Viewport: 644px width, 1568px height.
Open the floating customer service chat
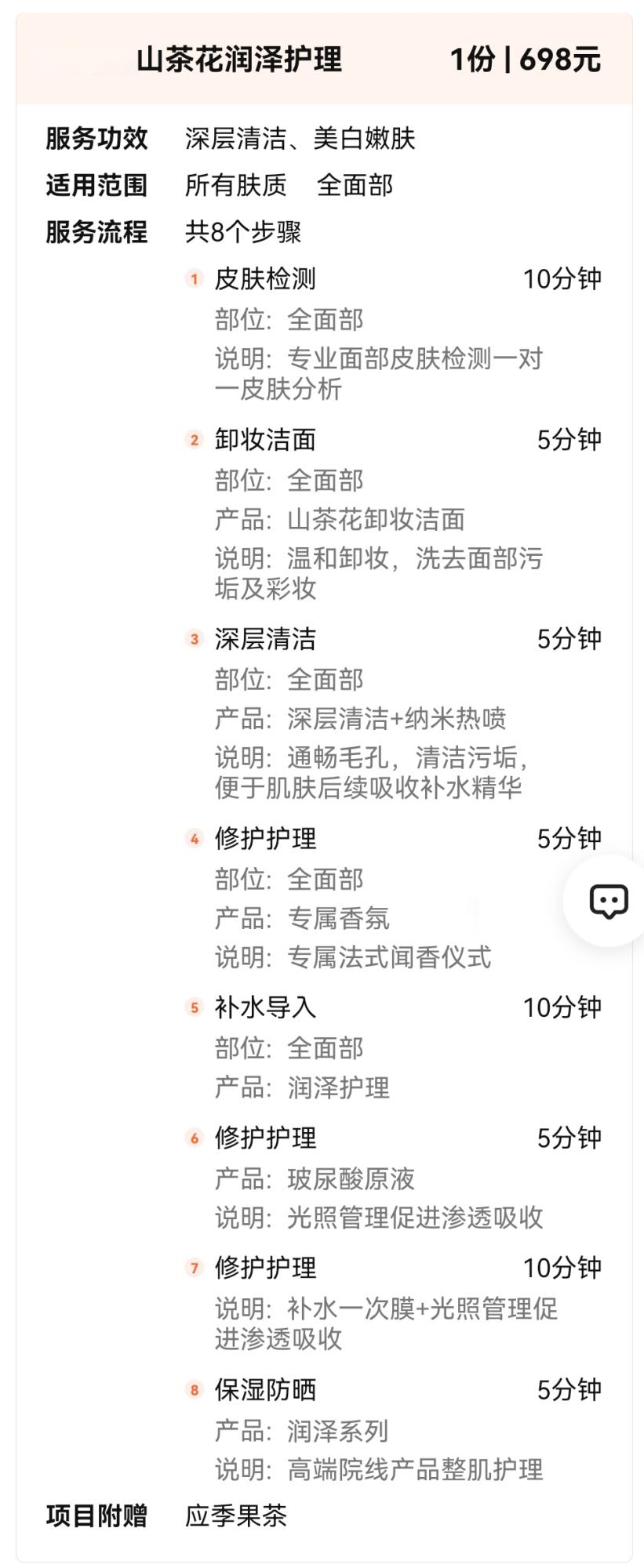pos(609,901)
